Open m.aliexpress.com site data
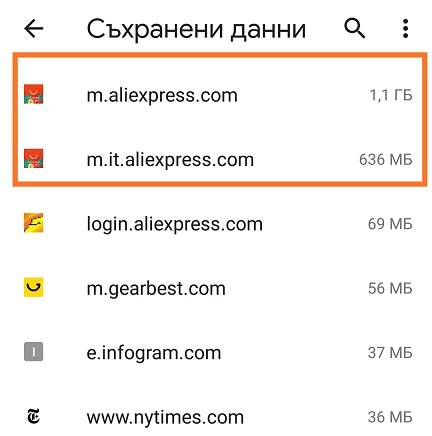 (218, 95)
